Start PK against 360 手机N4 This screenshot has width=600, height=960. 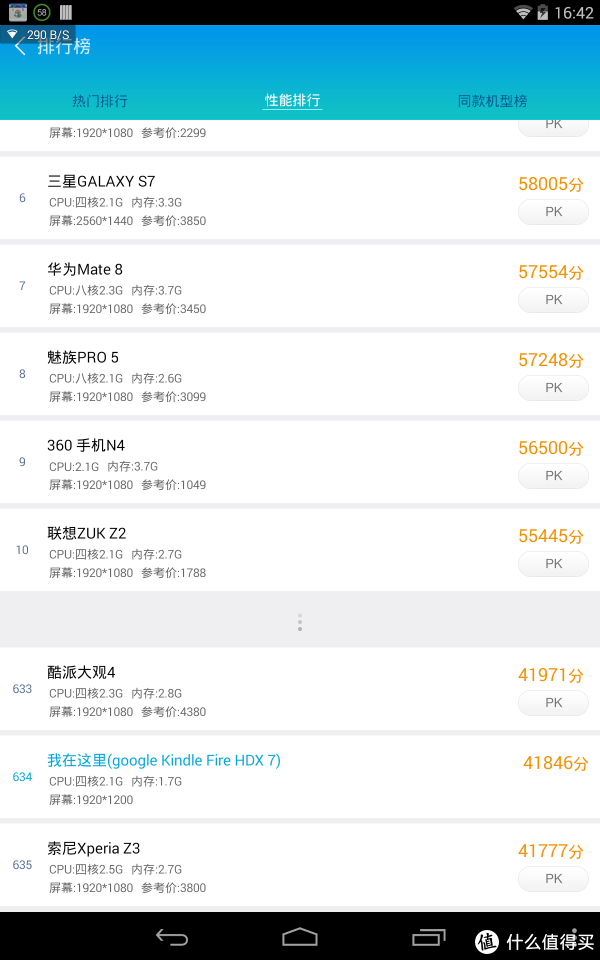(553, 476)
